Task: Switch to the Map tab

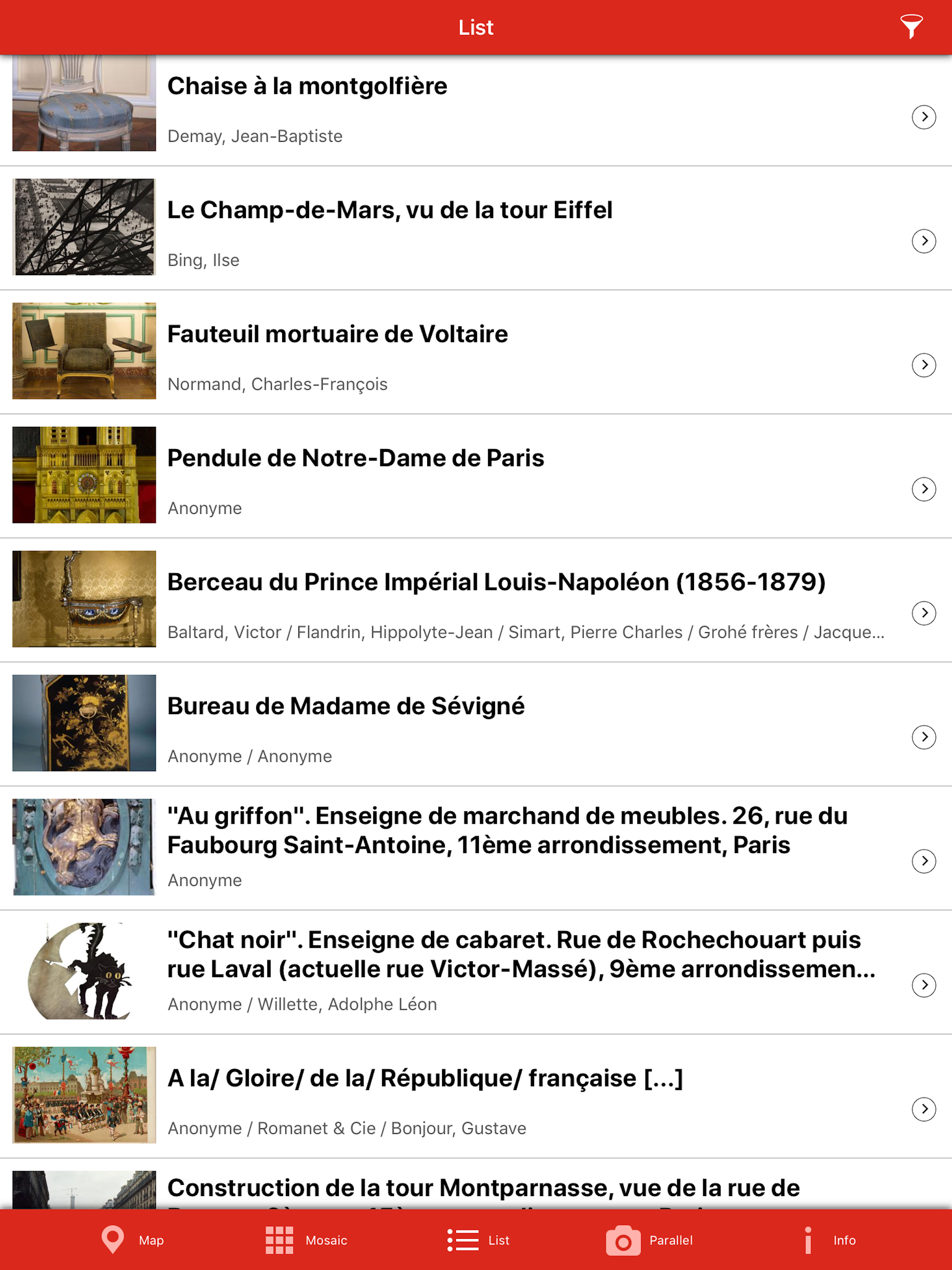Action: click(x=132, y=1240)
